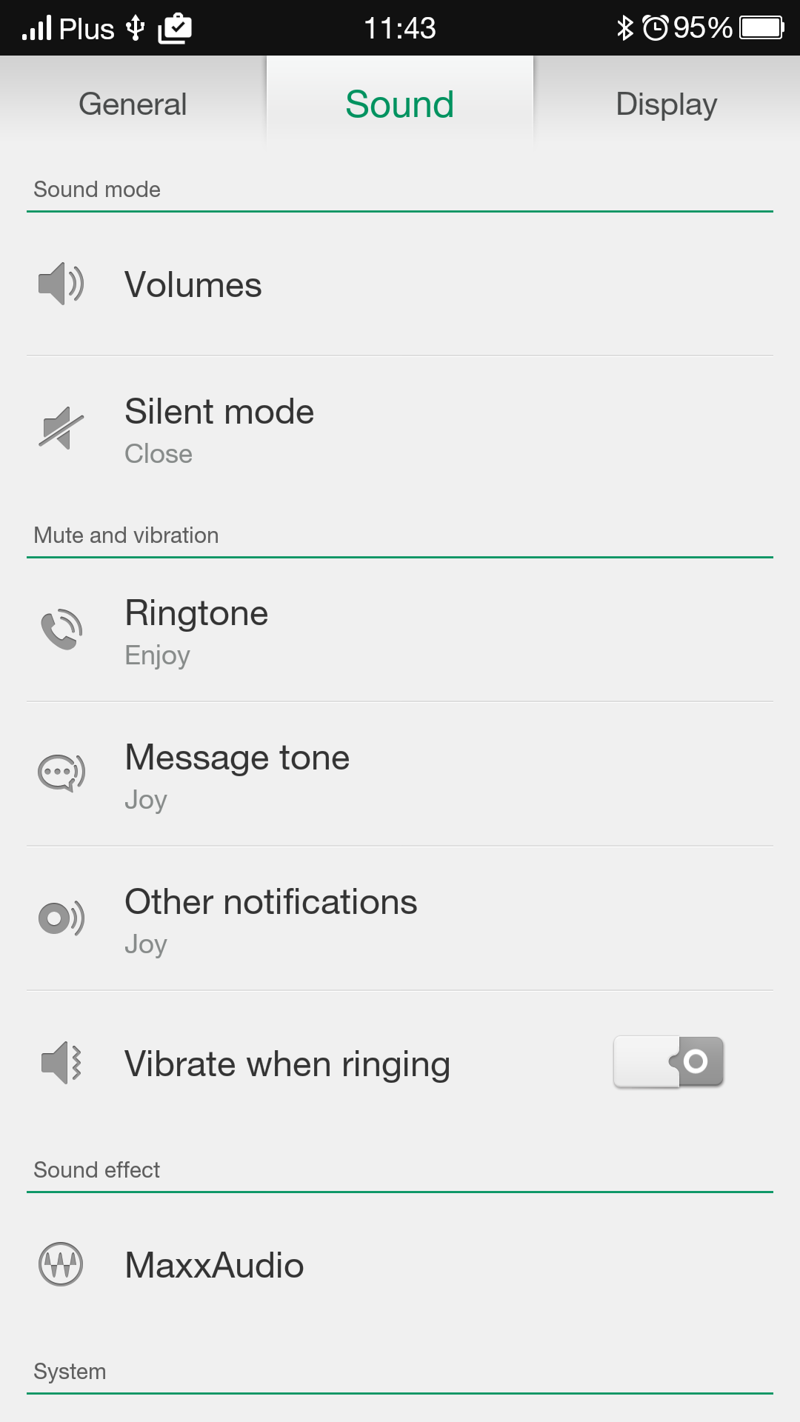Viewport: 800px width, 1422px height.
Task: Switch to the General tab
Action: pos(133,104)
